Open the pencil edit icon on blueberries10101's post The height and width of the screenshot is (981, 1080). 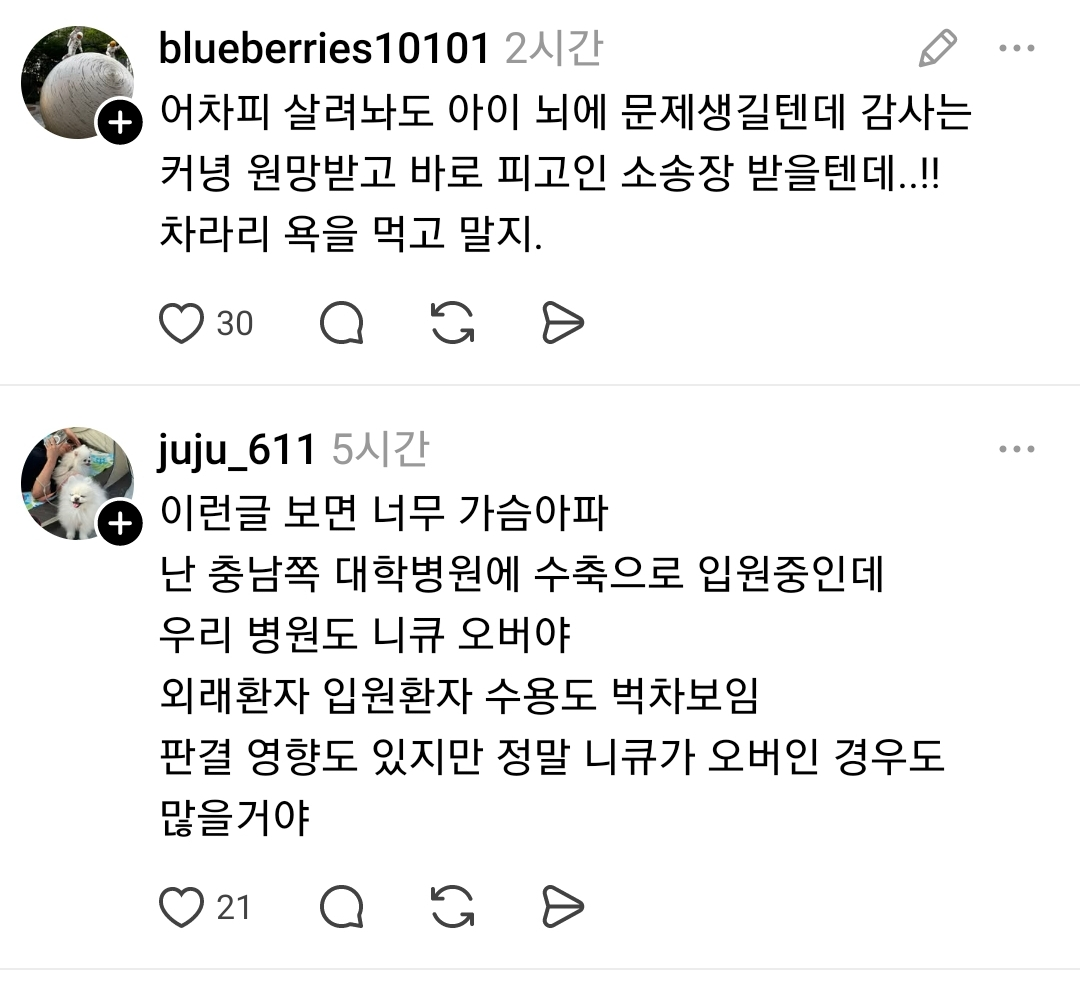pos(937,49)
